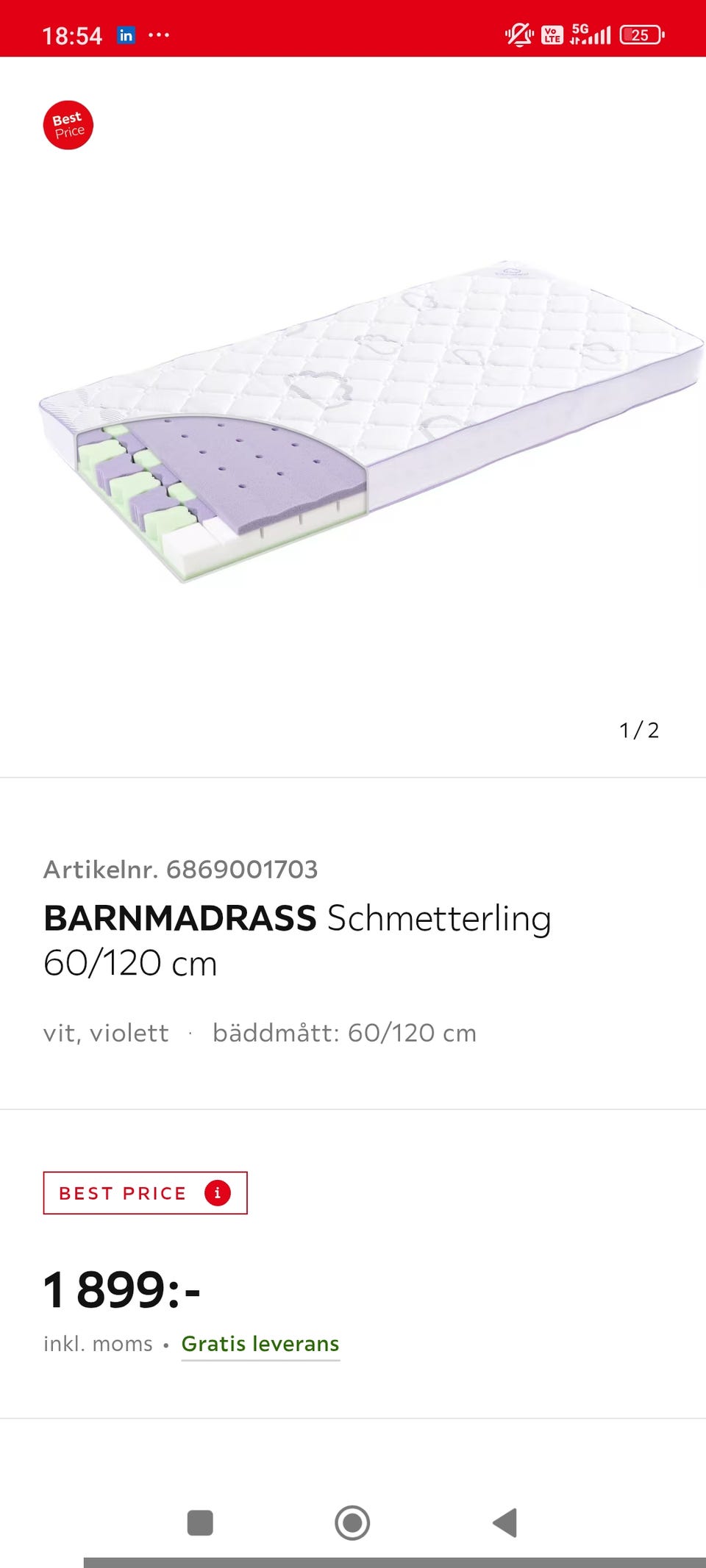The height and width of the screenshot is (1568, 706).
Task: Tap the LinkedIn notification icon
Action: (126, 34)
